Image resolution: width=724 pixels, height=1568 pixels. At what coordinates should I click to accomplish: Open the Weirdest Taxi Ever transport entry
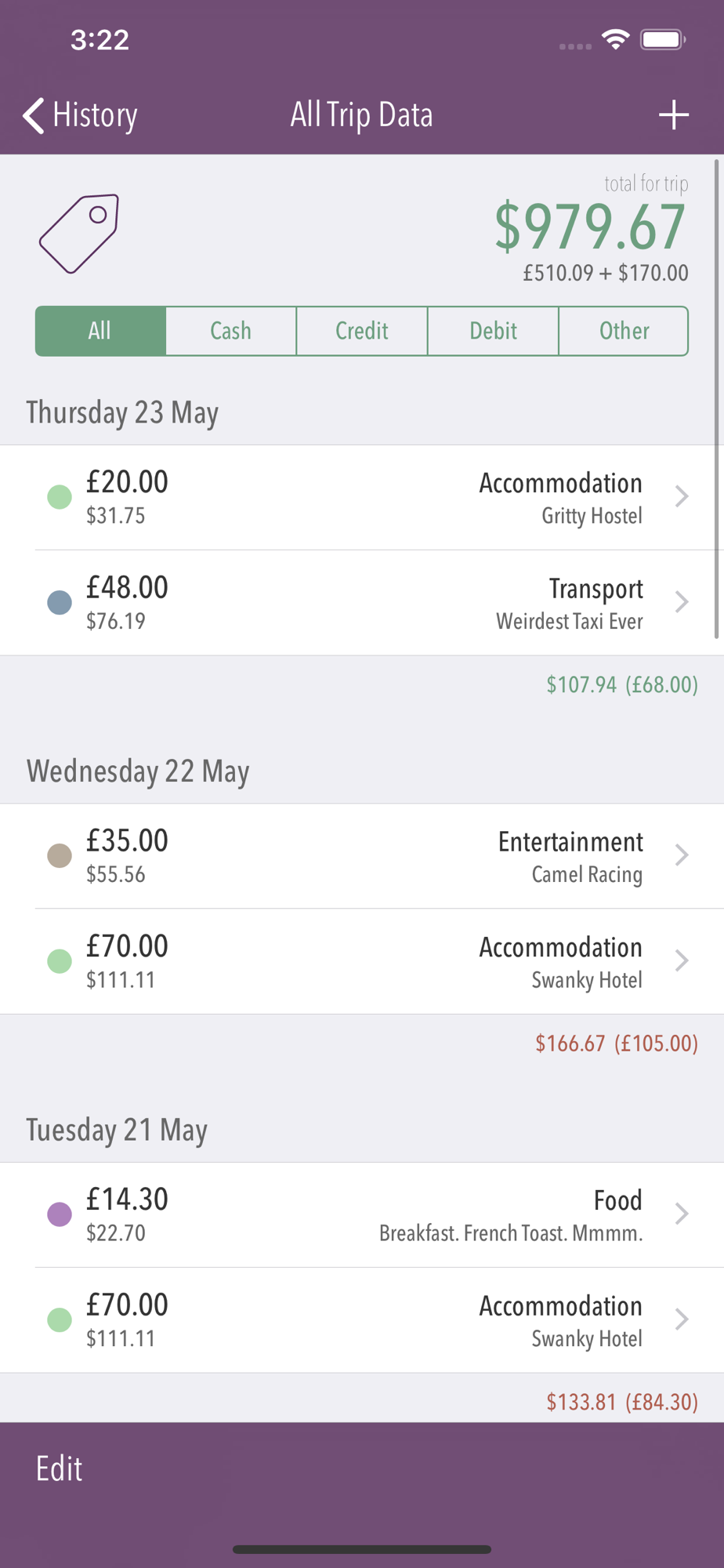362,603
